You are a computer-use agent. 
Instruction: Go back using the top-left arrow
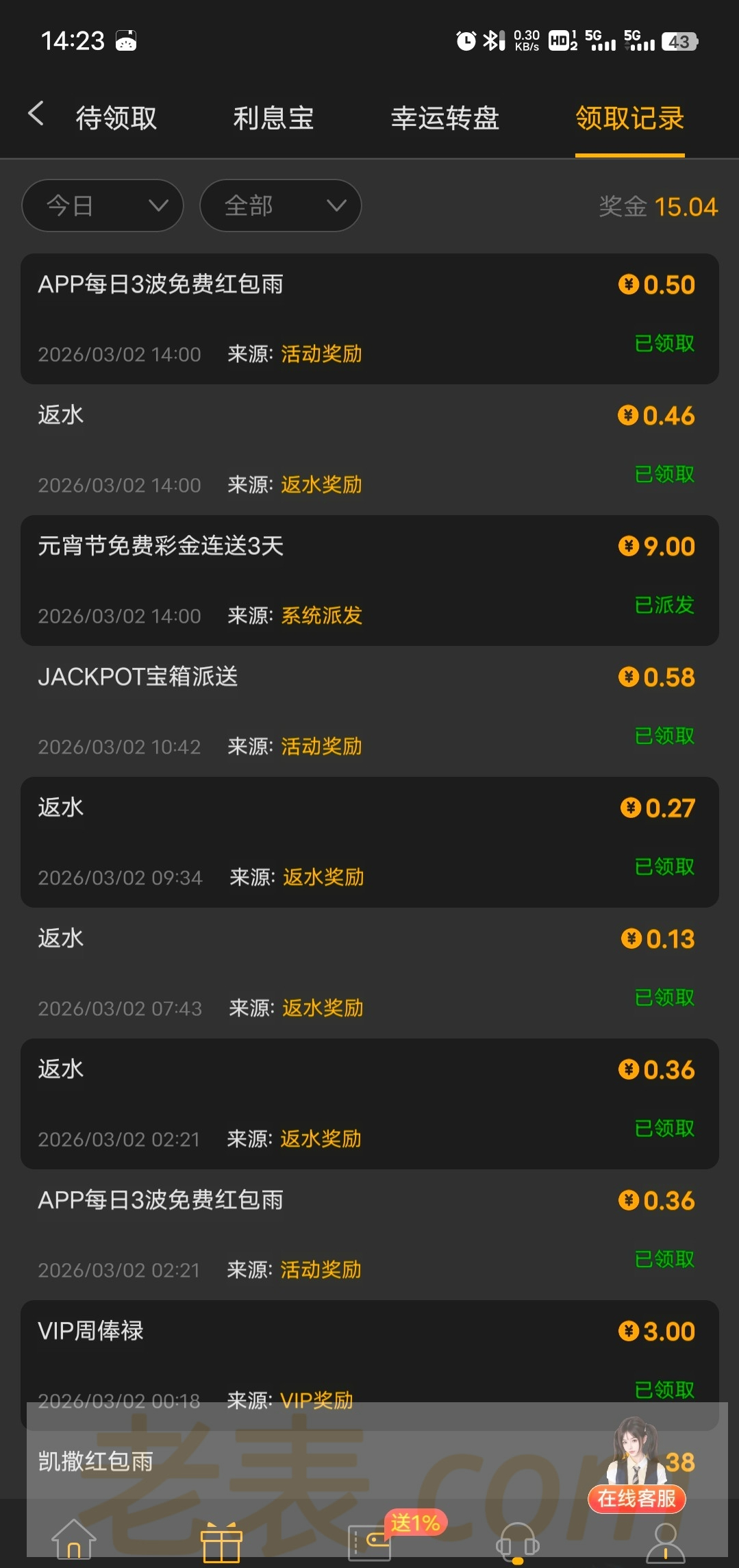pos(36,114)
